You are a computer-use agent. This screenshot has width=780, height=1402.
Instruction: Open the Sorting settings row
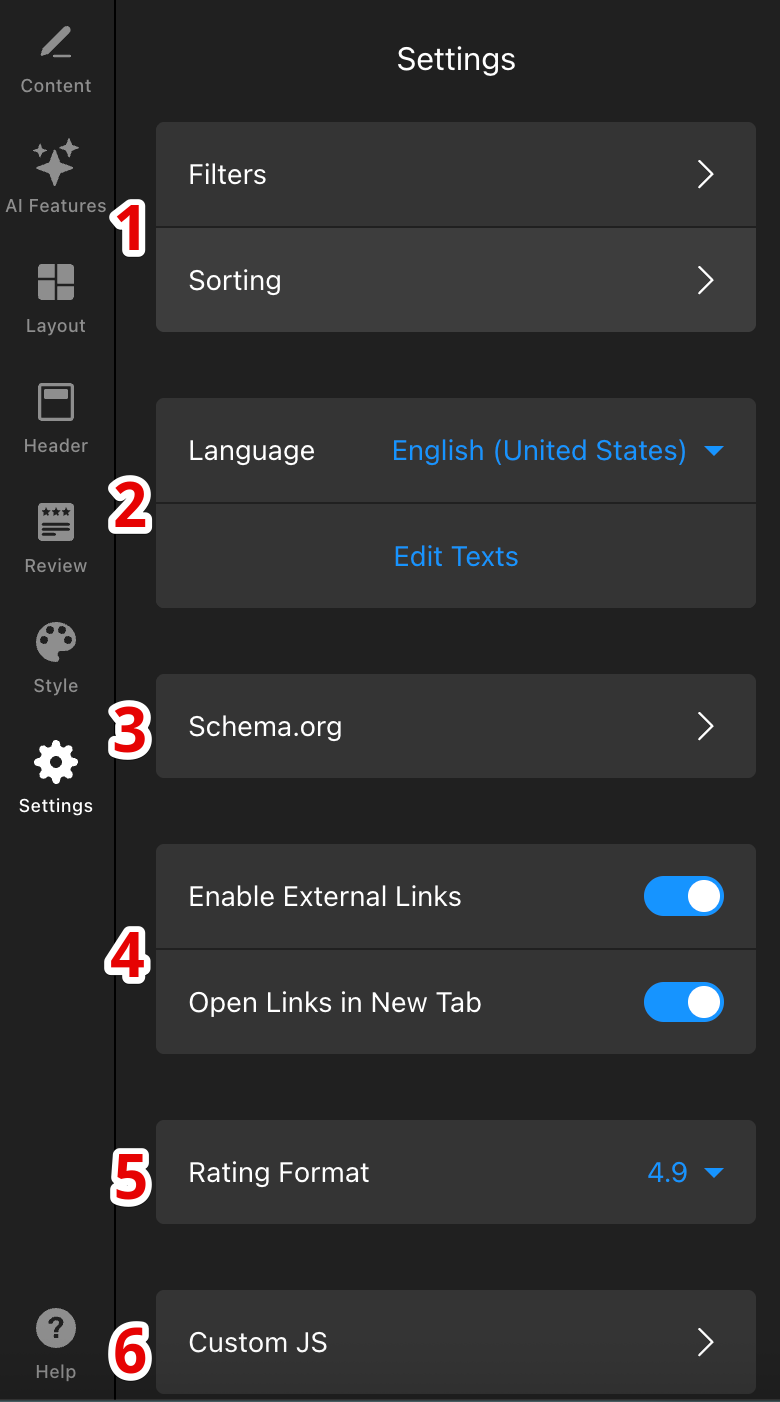[x=455, y=280]
